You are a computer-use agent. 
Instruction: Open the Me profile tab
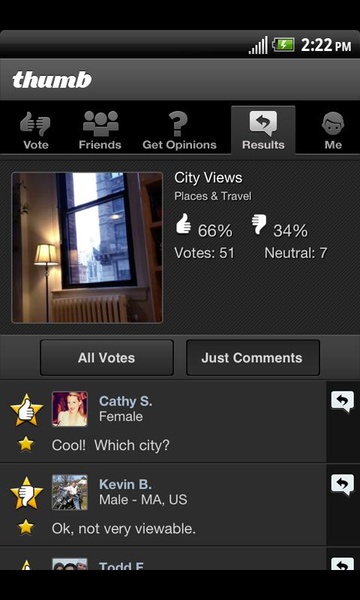point(333,130)
